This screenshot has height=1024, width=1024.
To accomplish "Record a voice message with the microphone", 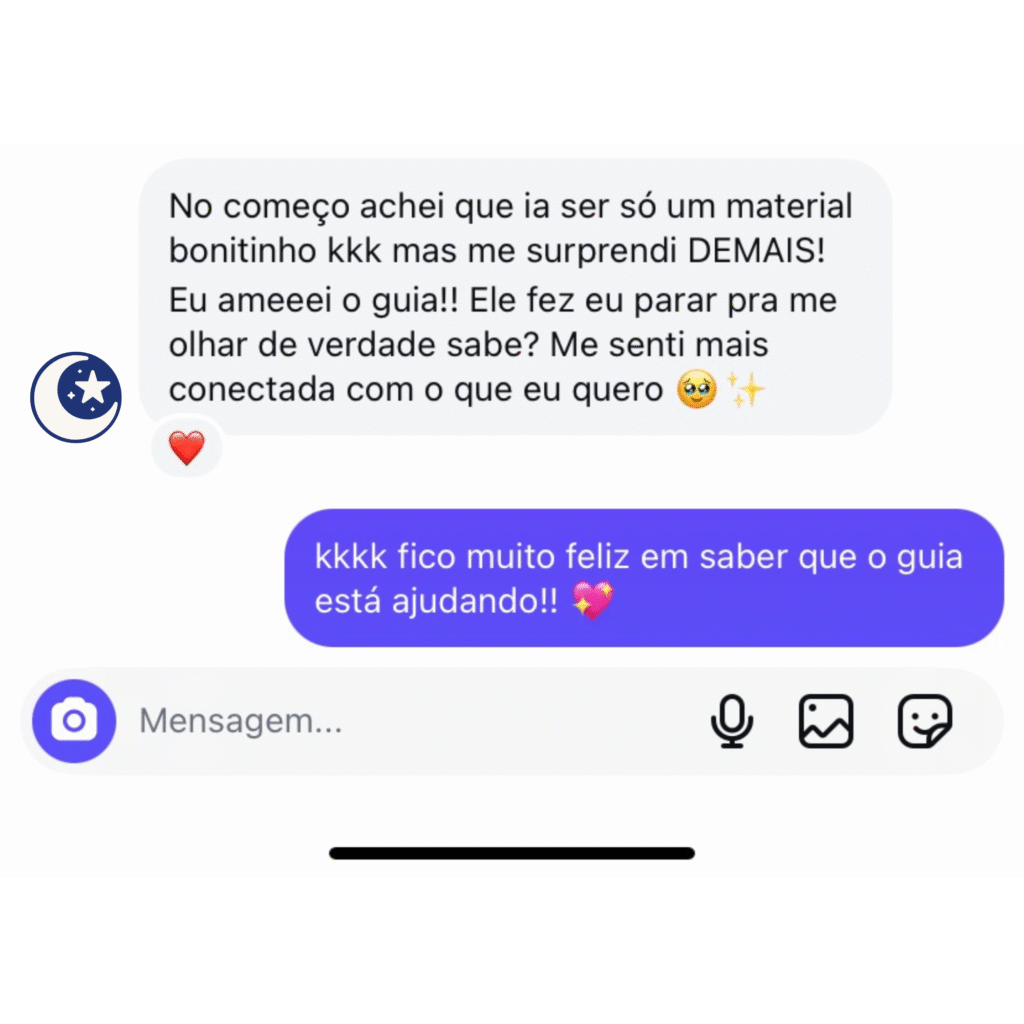I will (x=732, y=721).
